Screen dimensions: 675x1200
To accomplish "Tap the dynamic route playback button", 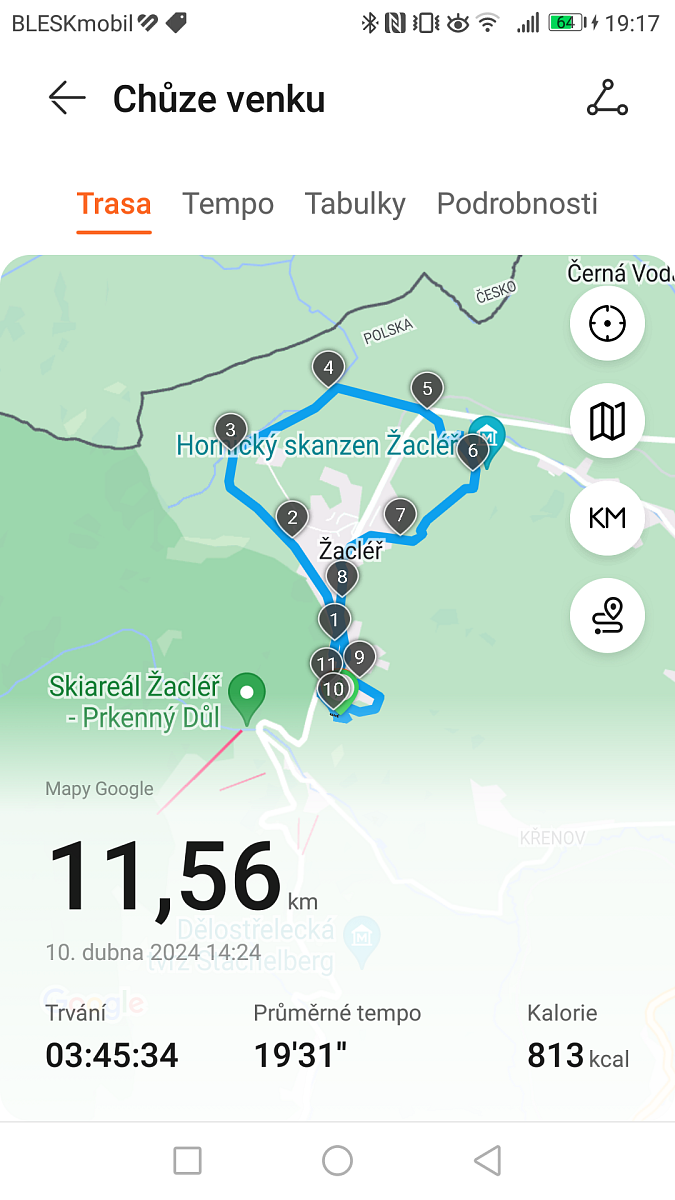I will tap(607, 616).
